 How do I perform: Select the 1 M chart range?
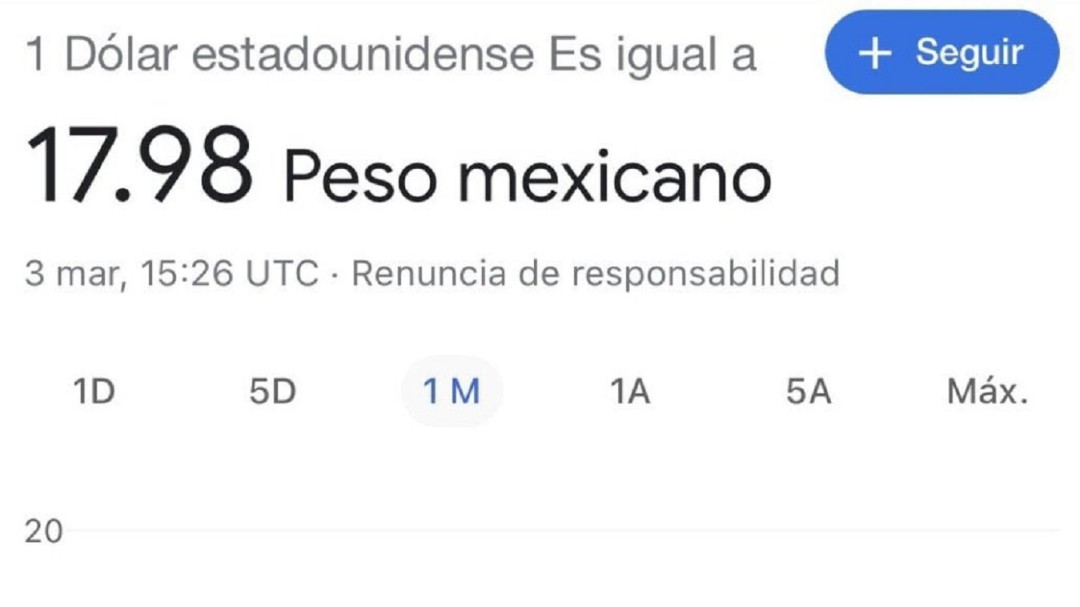451,392
